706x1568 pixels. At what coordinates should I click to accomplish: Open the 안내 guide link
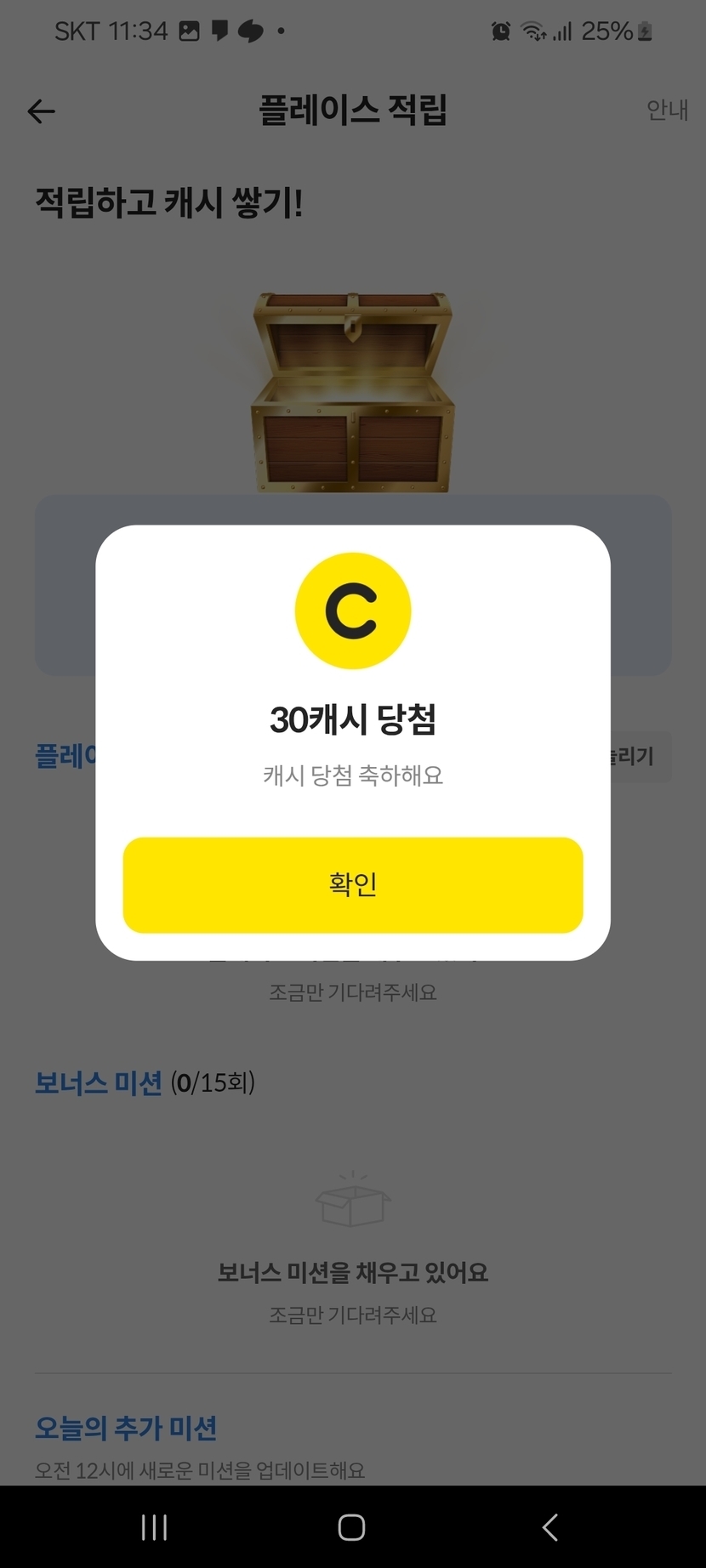666,110
